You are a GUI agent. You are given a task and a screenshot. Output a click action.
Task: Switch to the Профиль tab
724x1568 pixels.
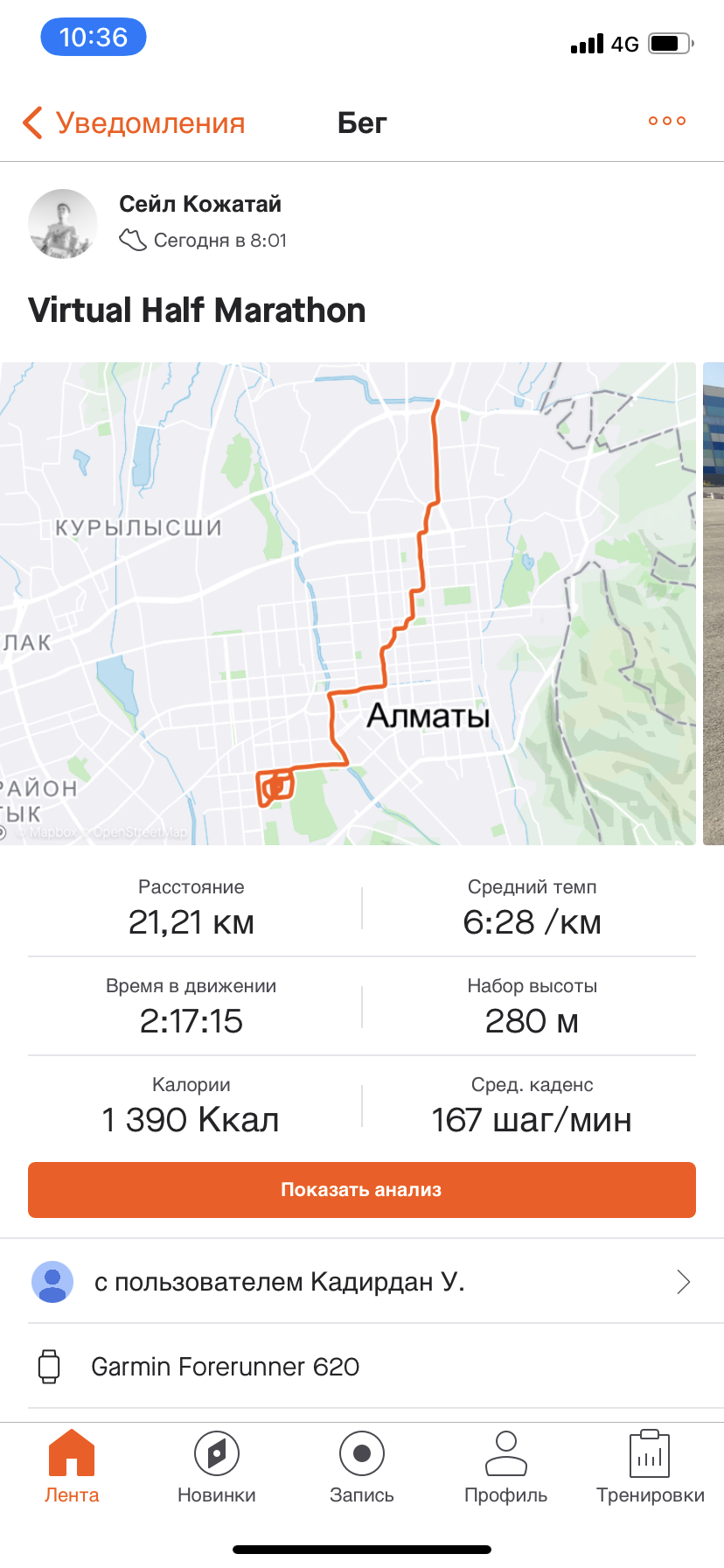[x=506, y=1466]
